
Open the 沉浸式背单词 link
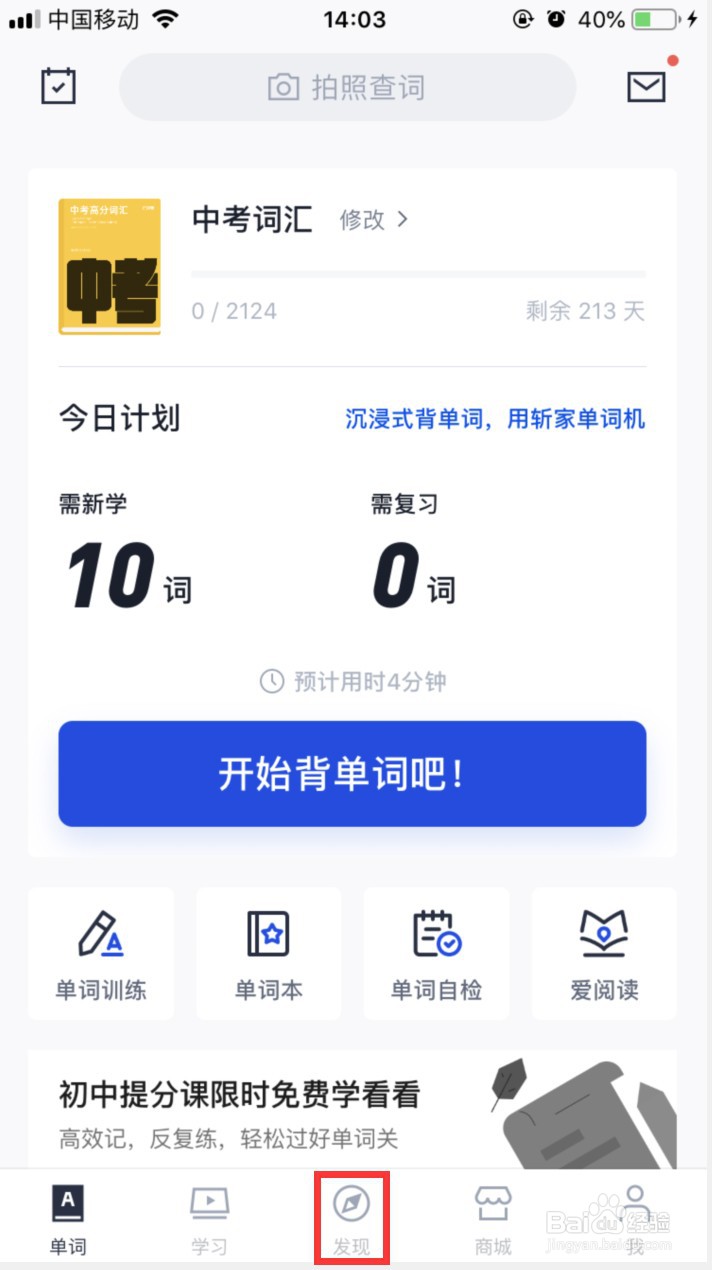tap(495, 419)
